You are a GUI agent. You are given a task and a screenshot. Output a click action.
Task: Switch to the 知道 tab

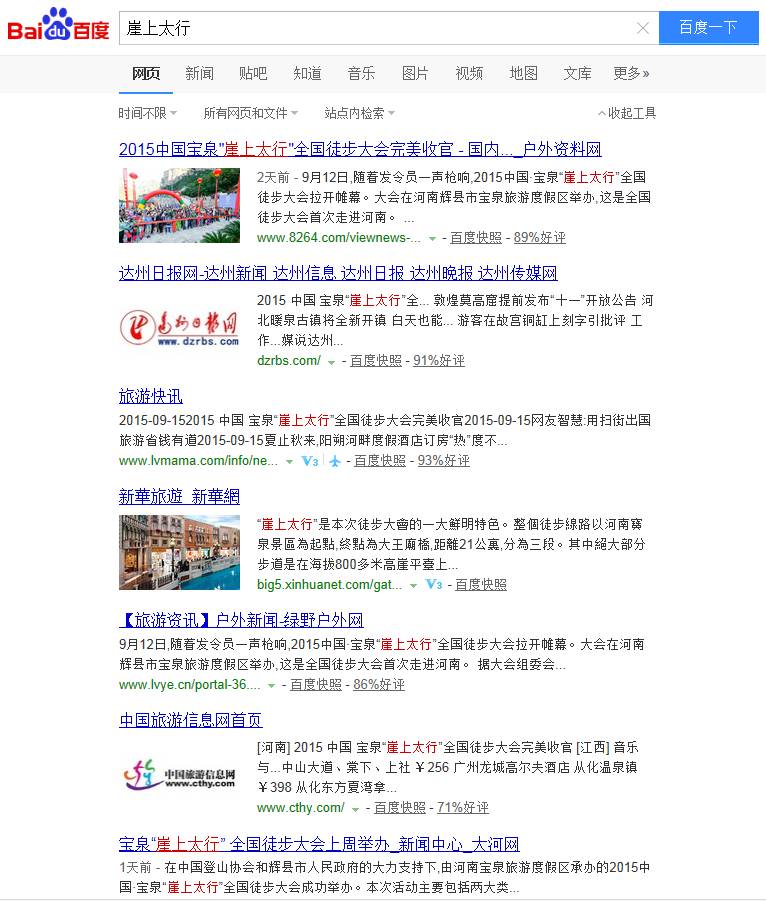pos(307,73)
